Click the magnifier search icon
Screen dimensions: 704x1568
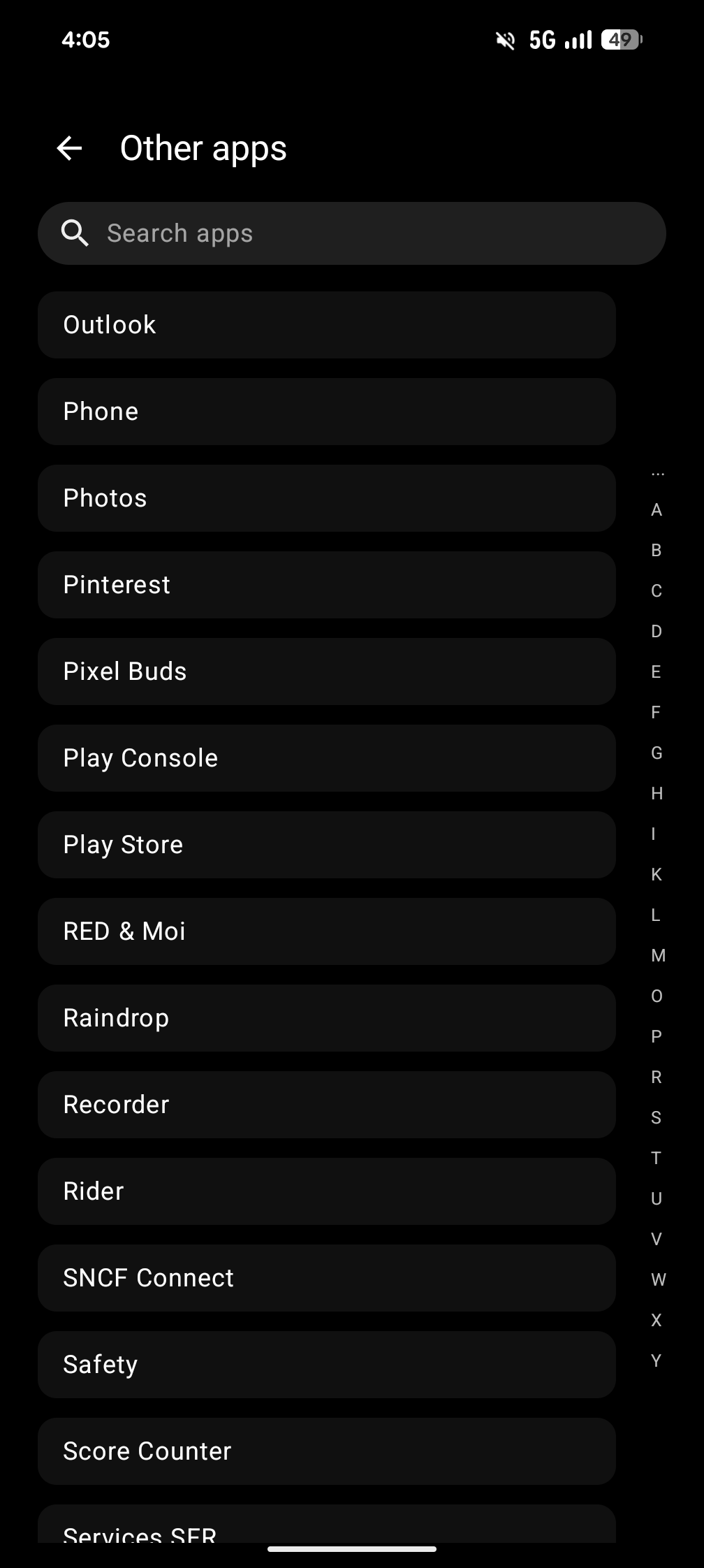[x=75, y=233]
